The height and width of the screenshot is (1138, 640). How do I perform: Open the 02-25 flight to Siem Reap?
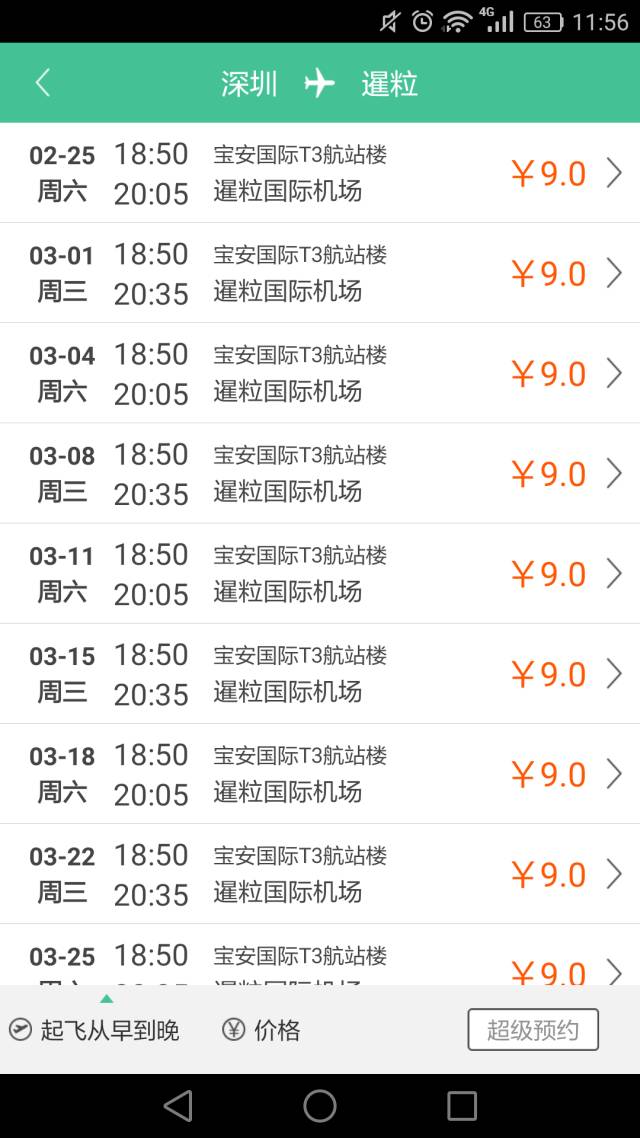(x=320, y=173)
